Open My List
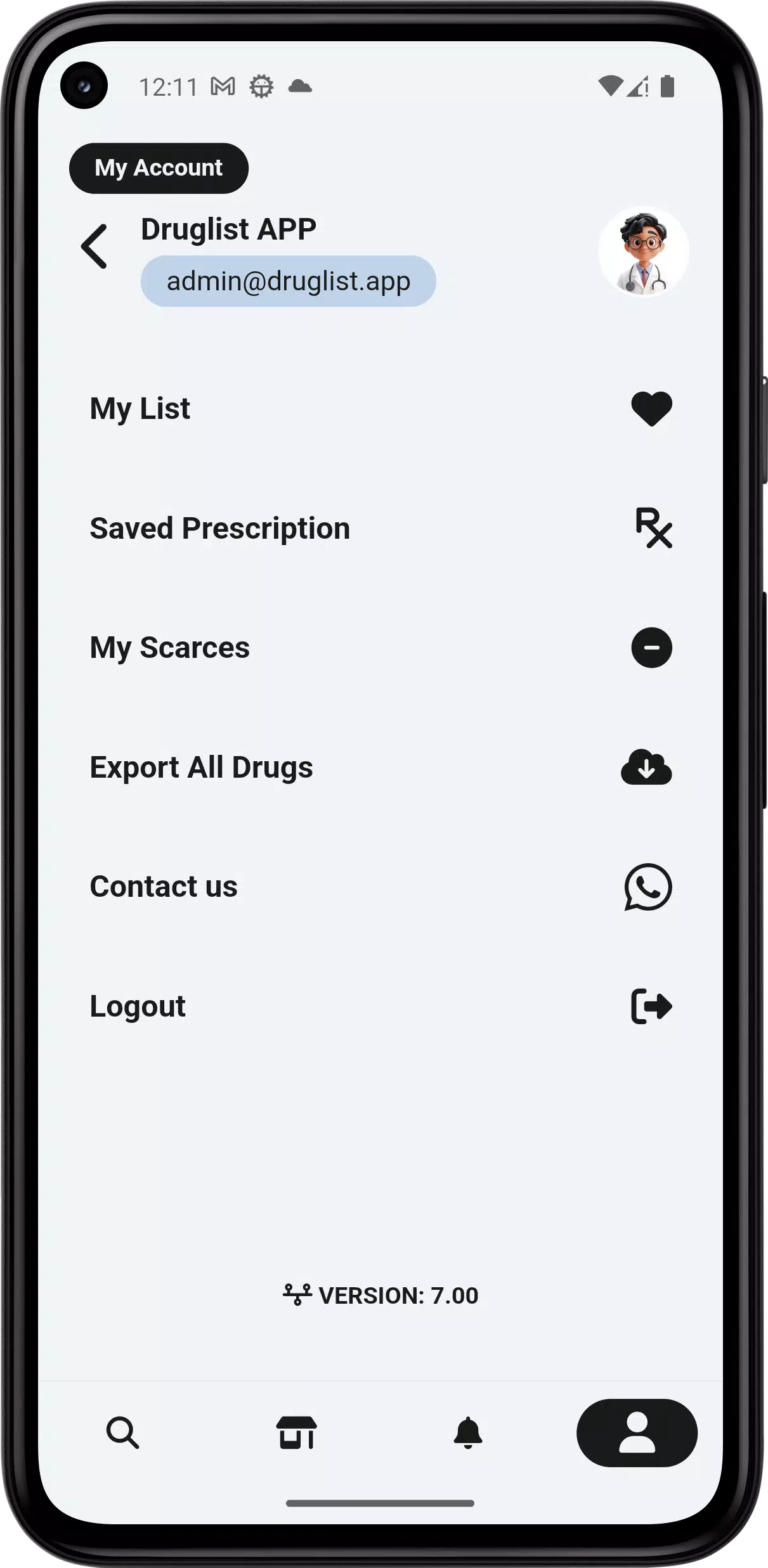Viewport: 768px width, 1568px height. tap(140, 408)
